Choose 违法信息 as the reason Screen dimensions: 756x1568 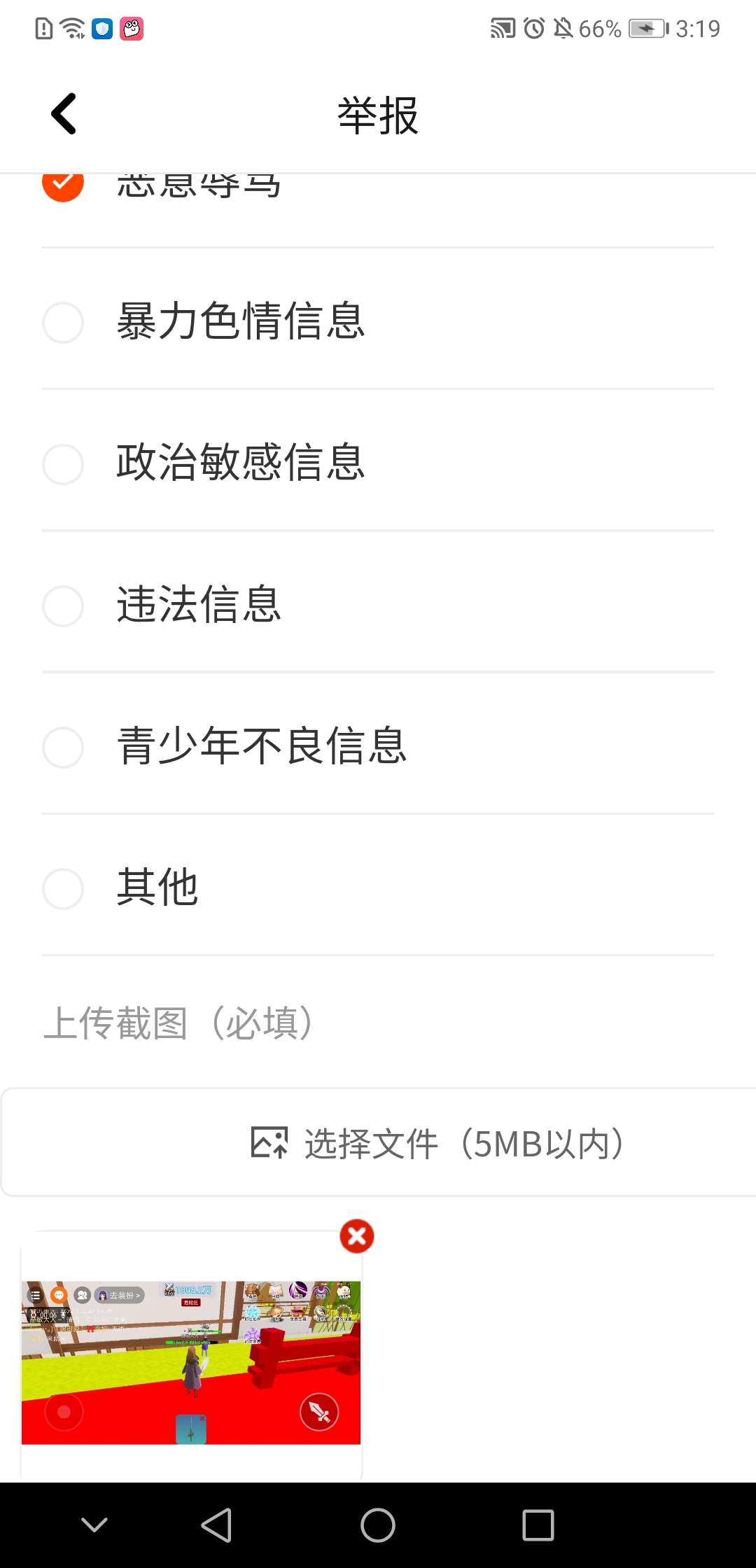[x=378, y=604]
